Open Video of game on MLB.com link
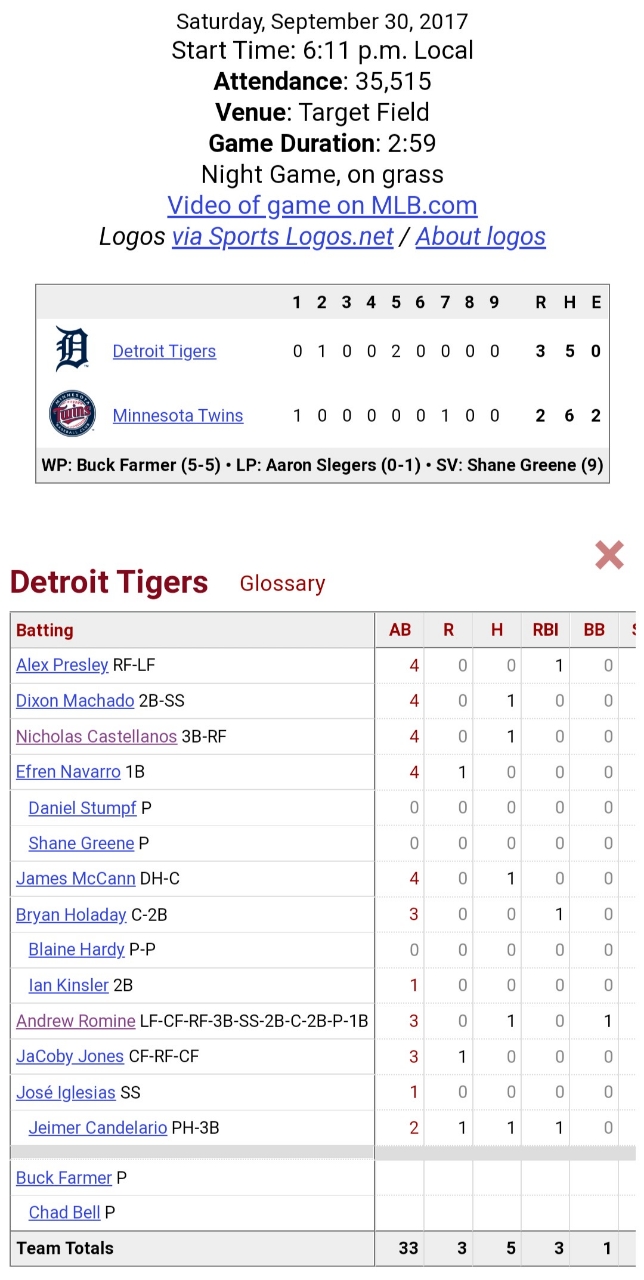The height and width of the screenshot is (1280, 644). [x=322, y=206]
